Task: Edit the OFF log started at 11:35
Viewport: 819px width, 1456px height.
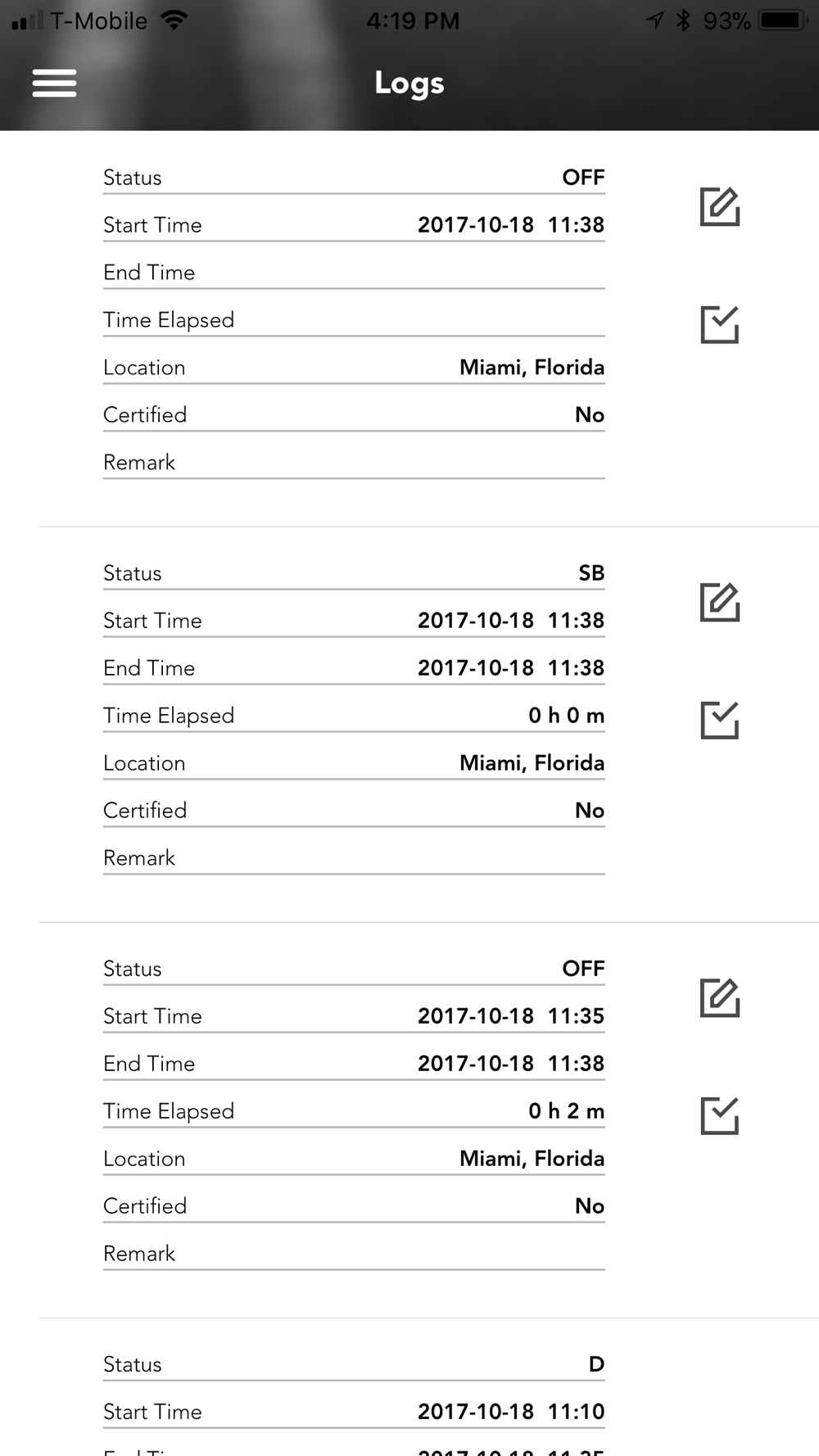Action: click(720, 997)
